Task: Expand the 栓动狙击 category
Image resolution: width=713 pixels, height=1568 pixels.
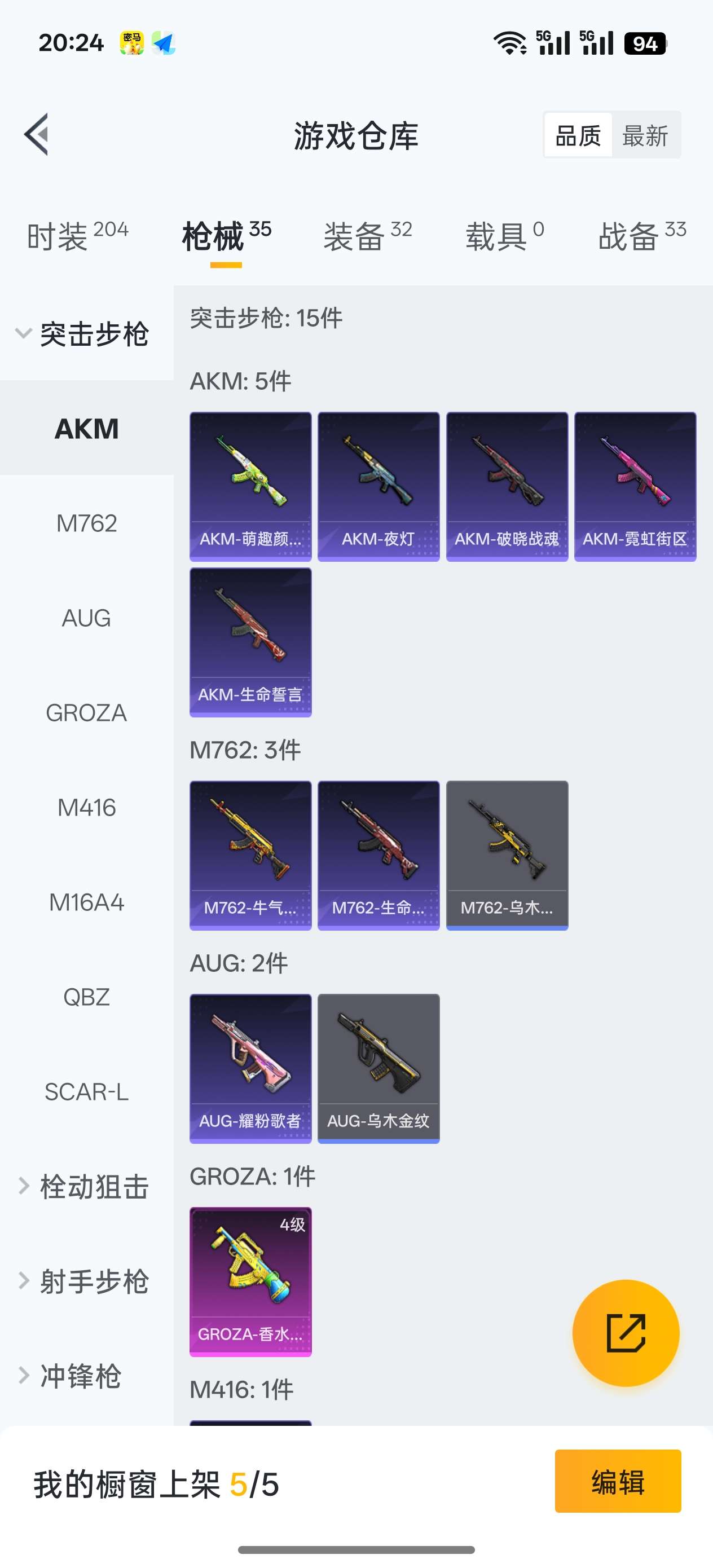Action: click(x=85, y=1186)
